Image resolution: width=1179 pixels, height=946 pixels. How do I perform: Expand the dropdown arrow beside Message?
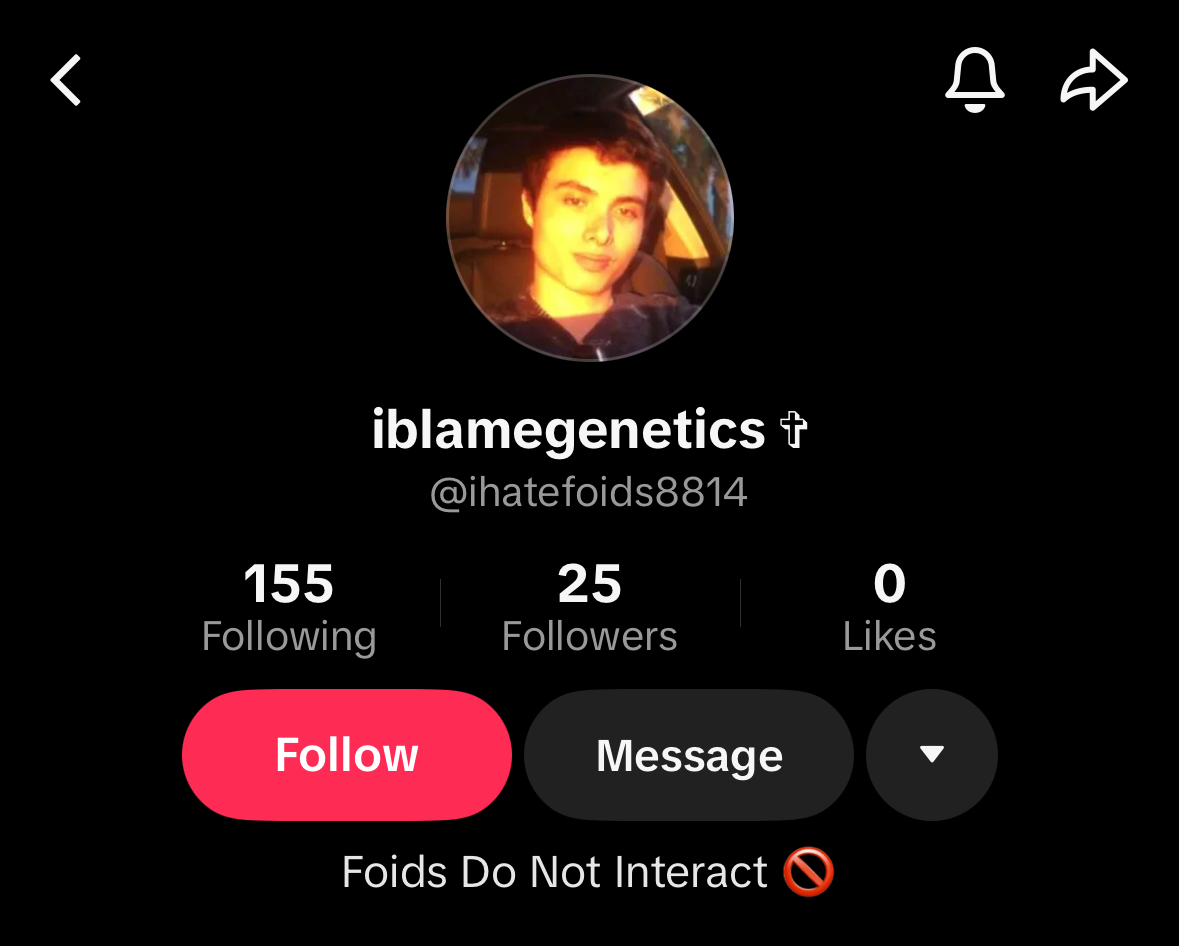(x=931, y=755)
